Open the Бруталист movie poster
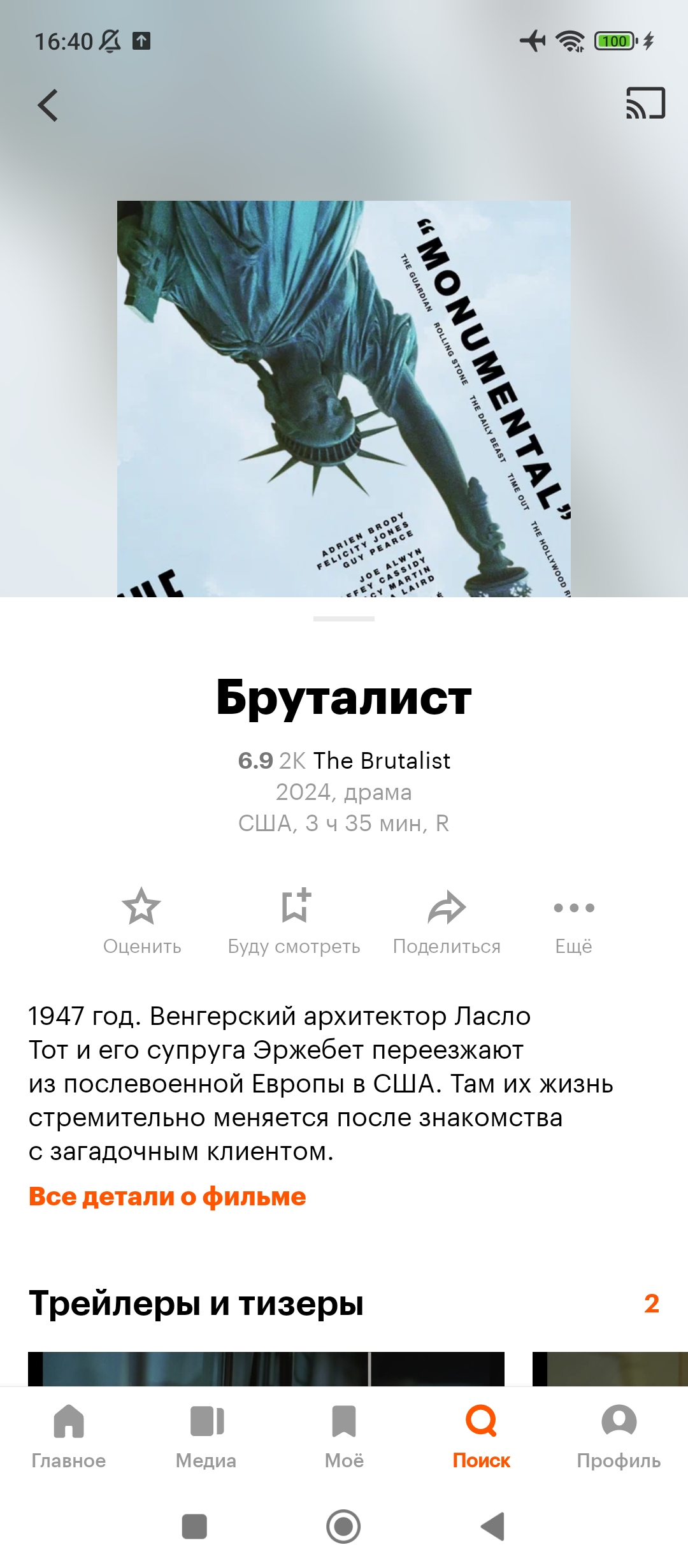The image size is (688, 1568). coord(344,398)
